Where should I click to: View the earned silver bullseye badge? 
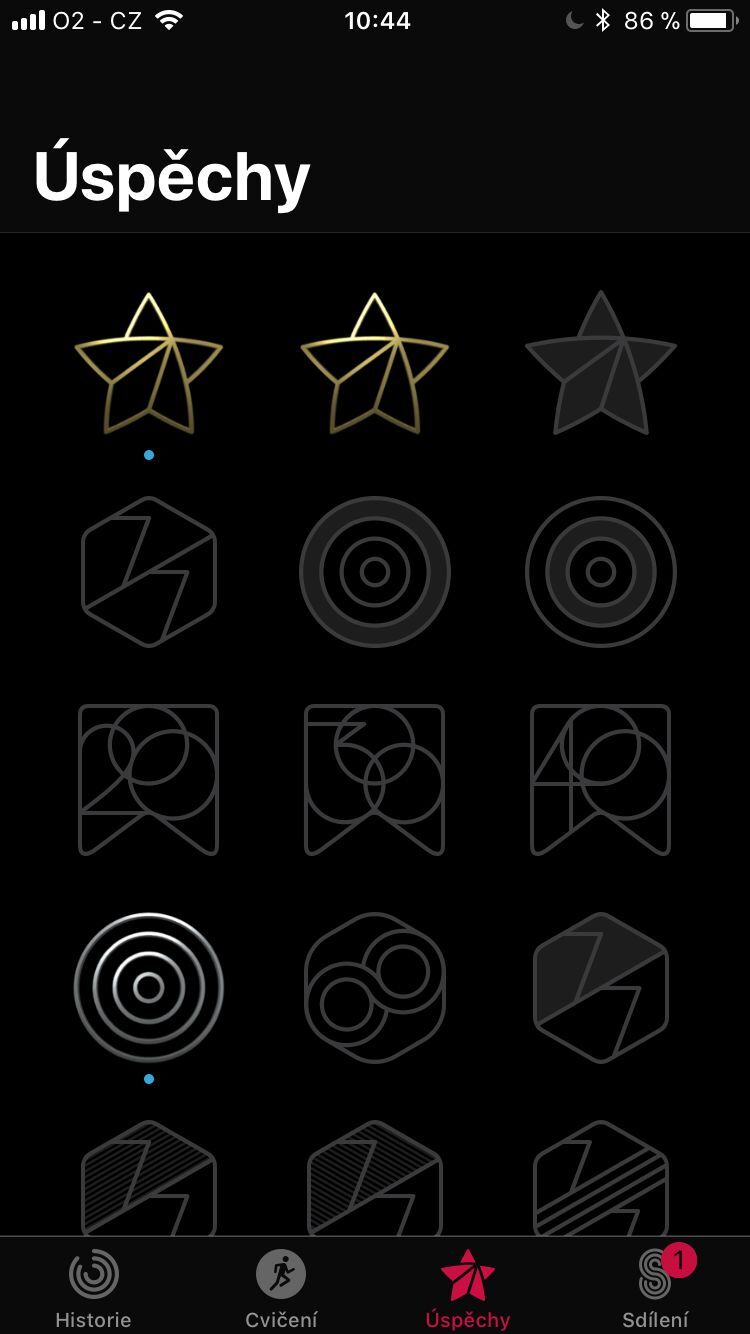click(x=148, y=987)
